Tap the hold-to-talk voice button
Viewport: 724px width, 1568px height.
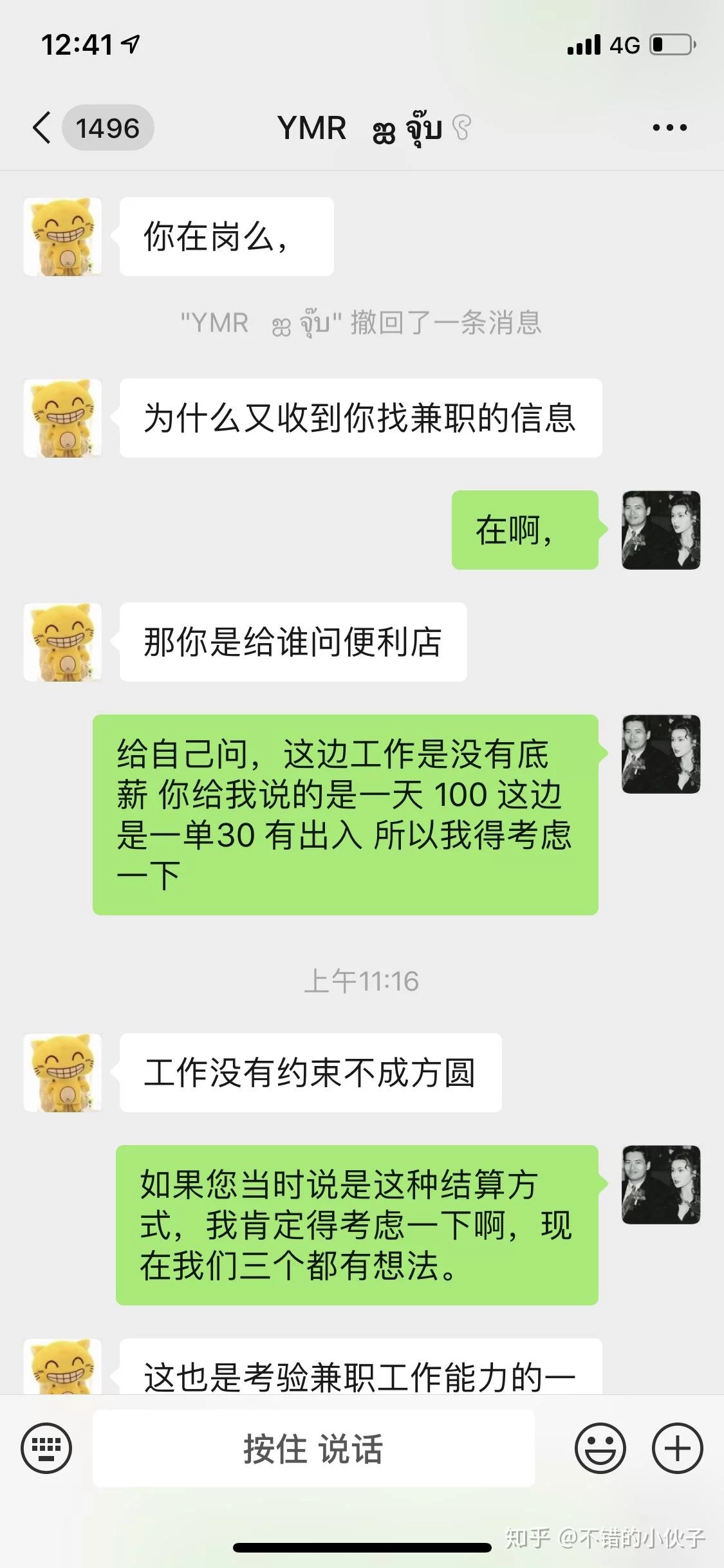click(313, 1449)
